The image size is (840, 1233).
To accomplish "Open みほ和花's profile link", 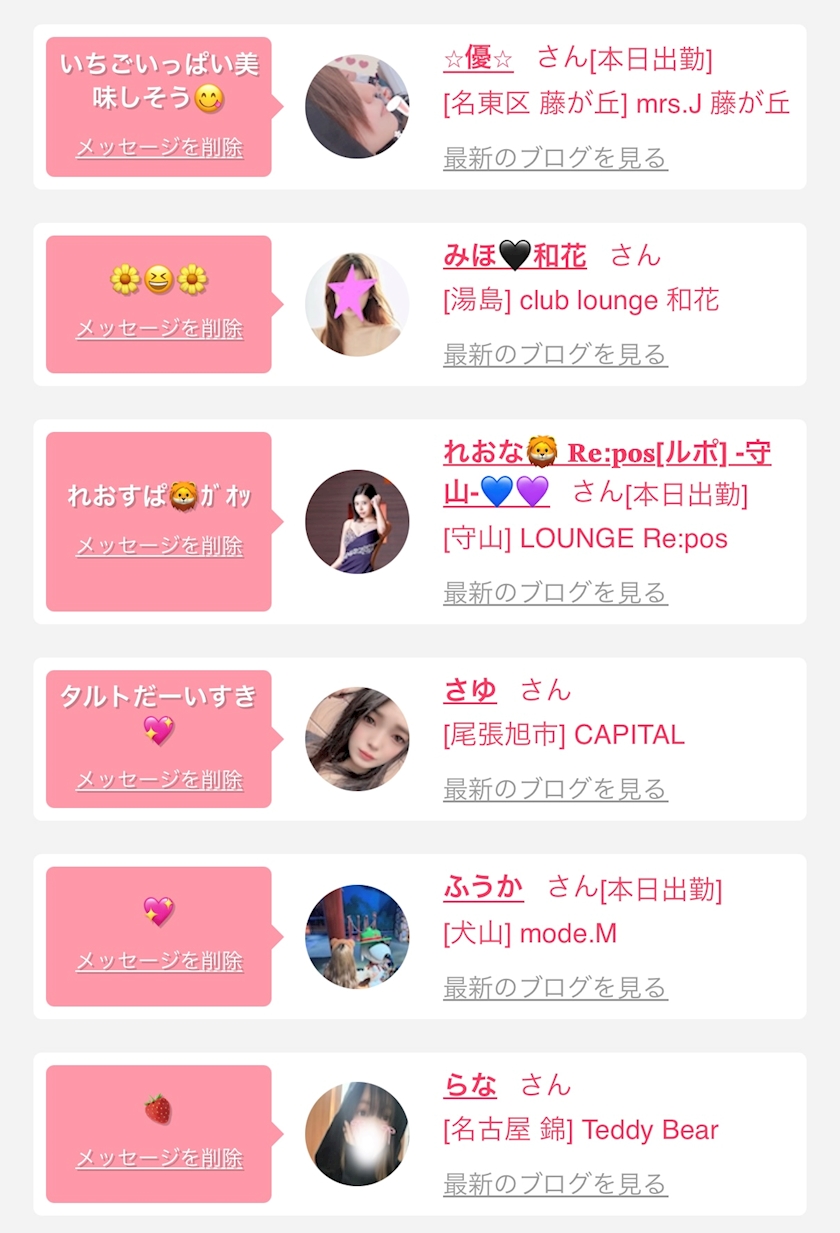I will pos(514,255).
